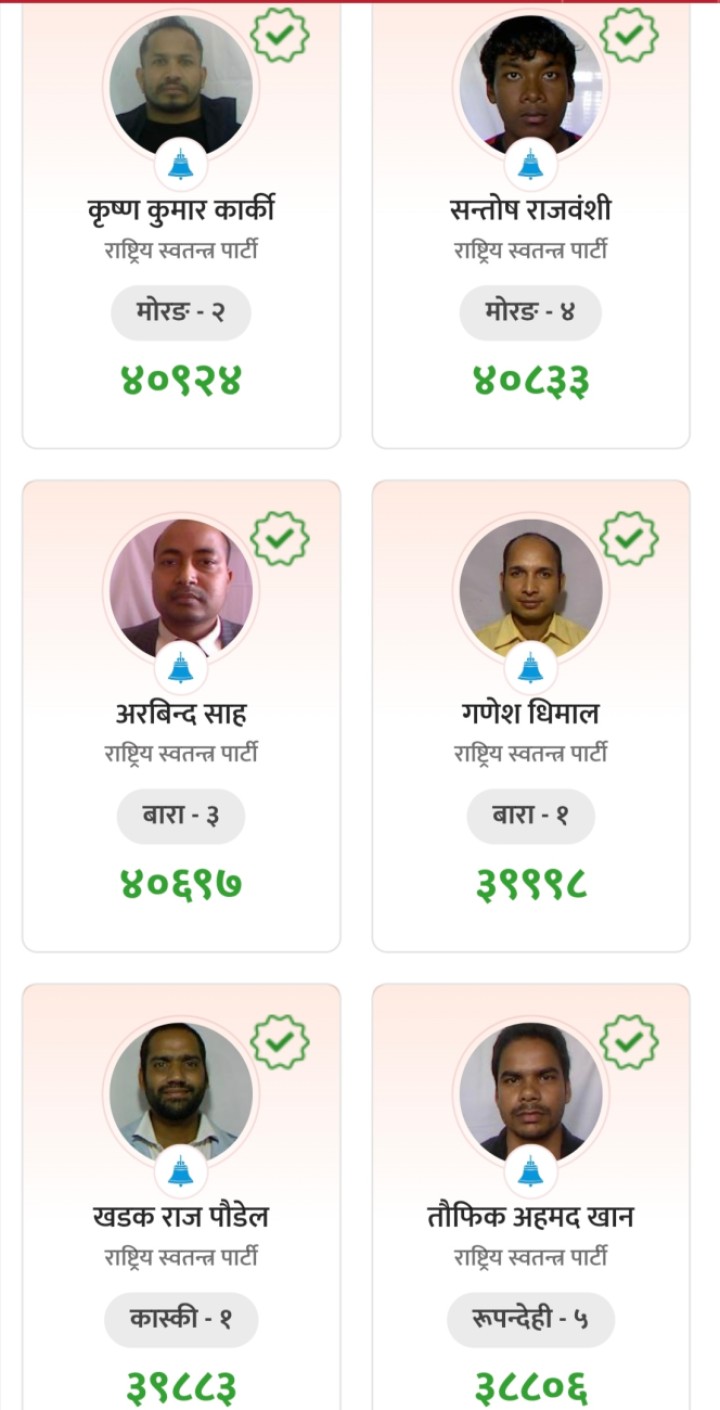This screenshot has height=1410, width=720.
Task: Open candidate card for कृष्ण कुमार कार्की
Action: (x=181, y=212)
